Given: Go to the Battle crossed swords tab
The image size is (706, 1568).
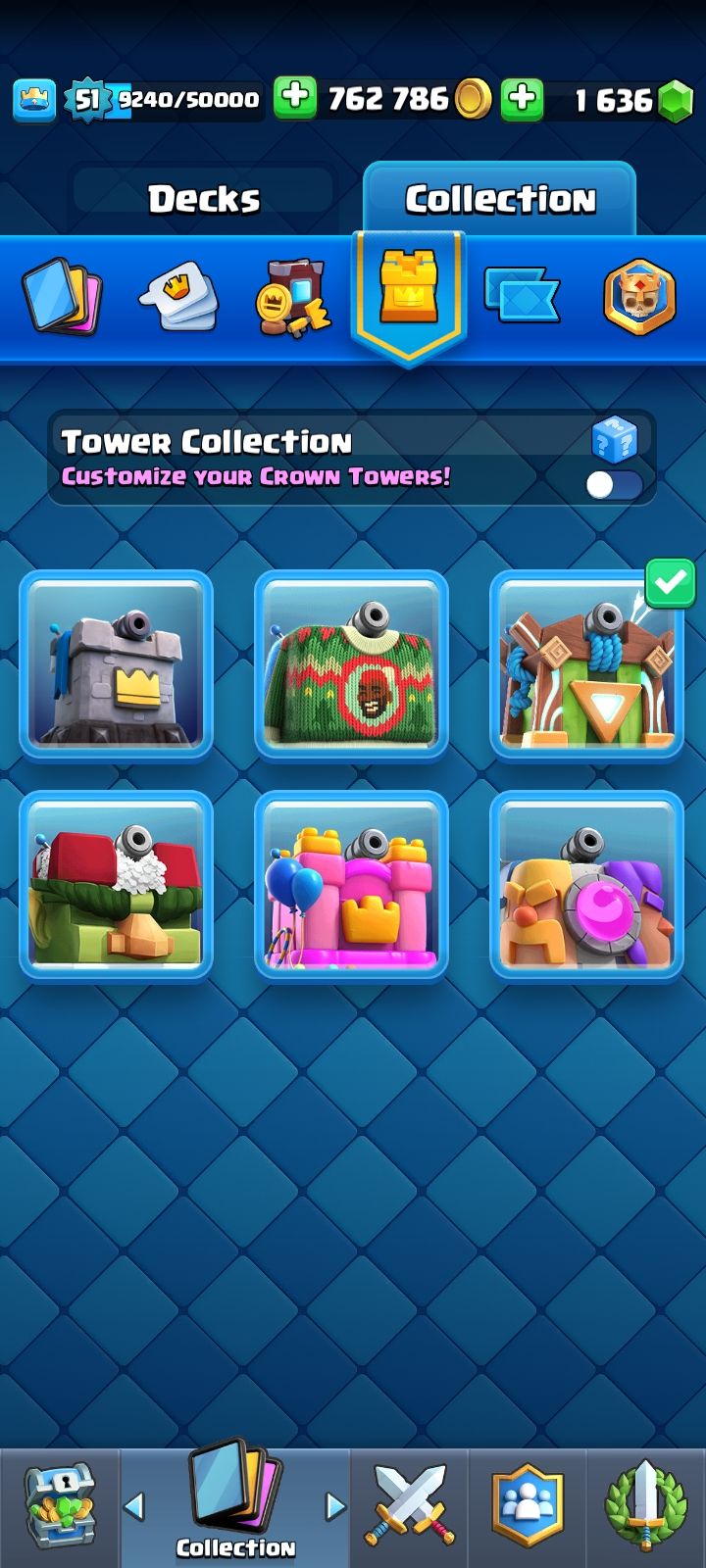Looking at the screenshot, I should click(x=410, y=1506).
